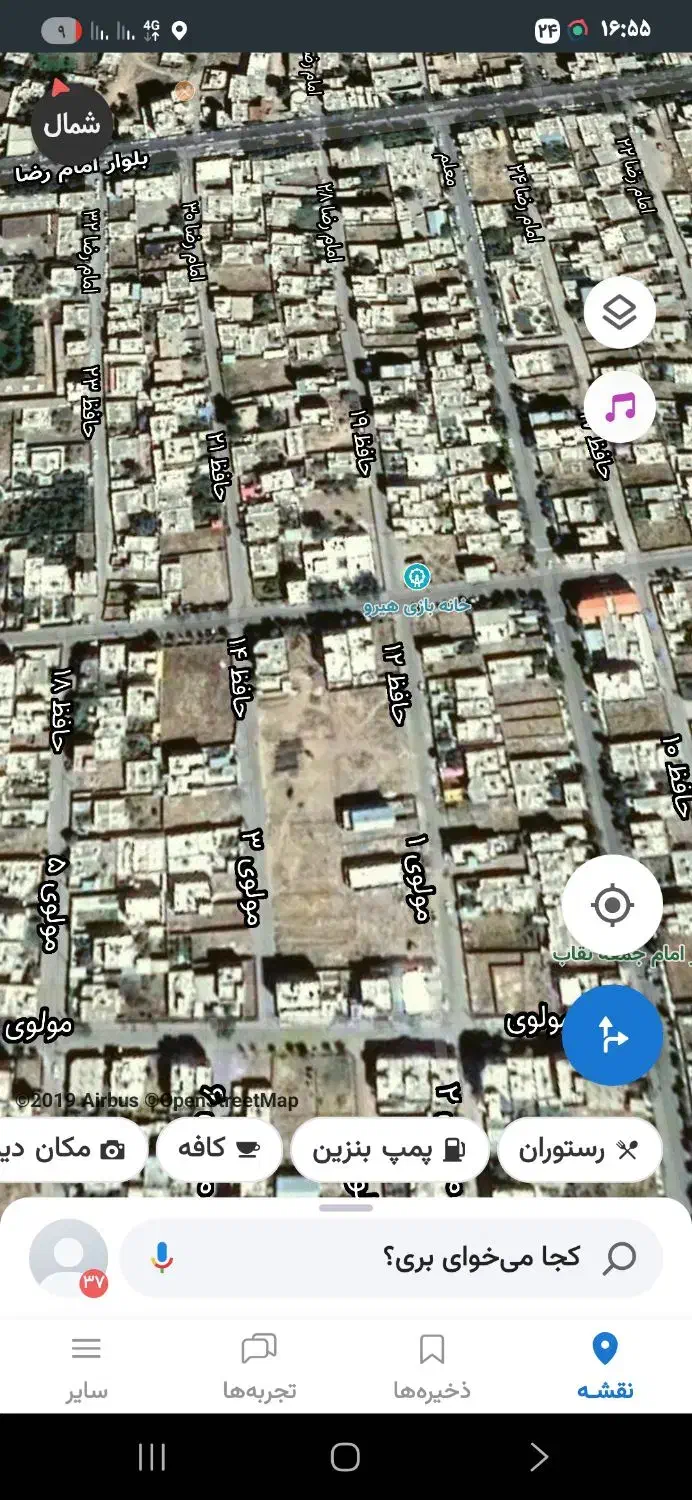Select the رستوران chip
This screenshot has height=1500, width=692.
579,1150
